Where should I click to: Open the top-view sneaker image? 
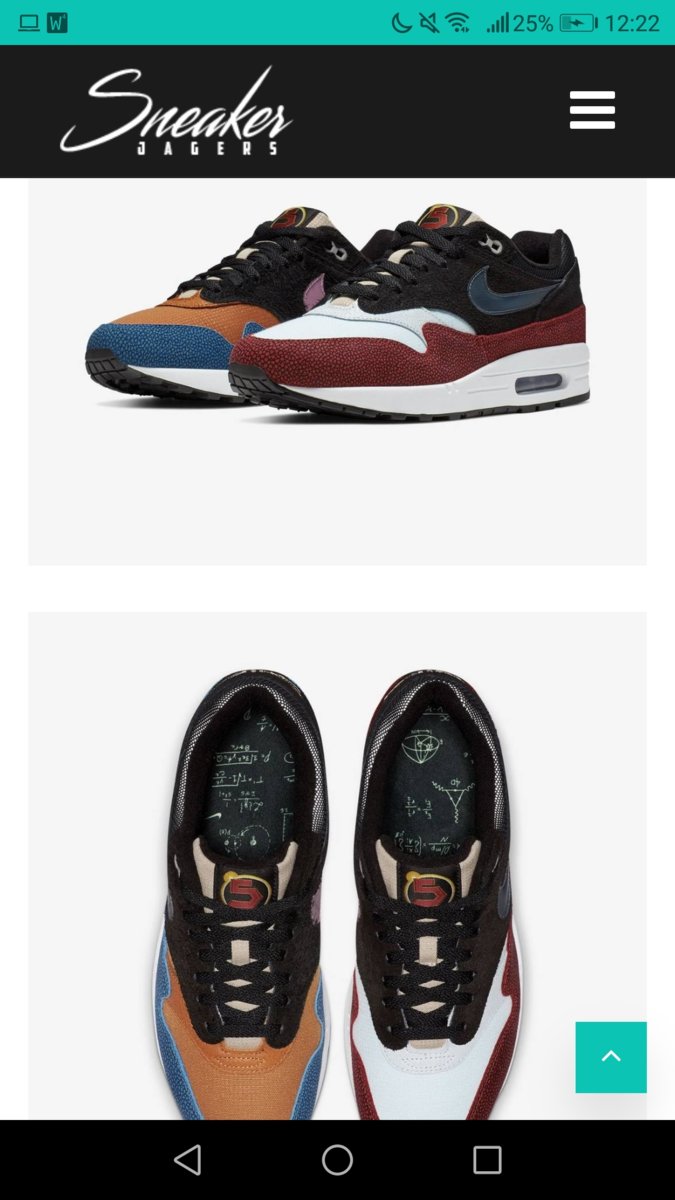point(337,880)
